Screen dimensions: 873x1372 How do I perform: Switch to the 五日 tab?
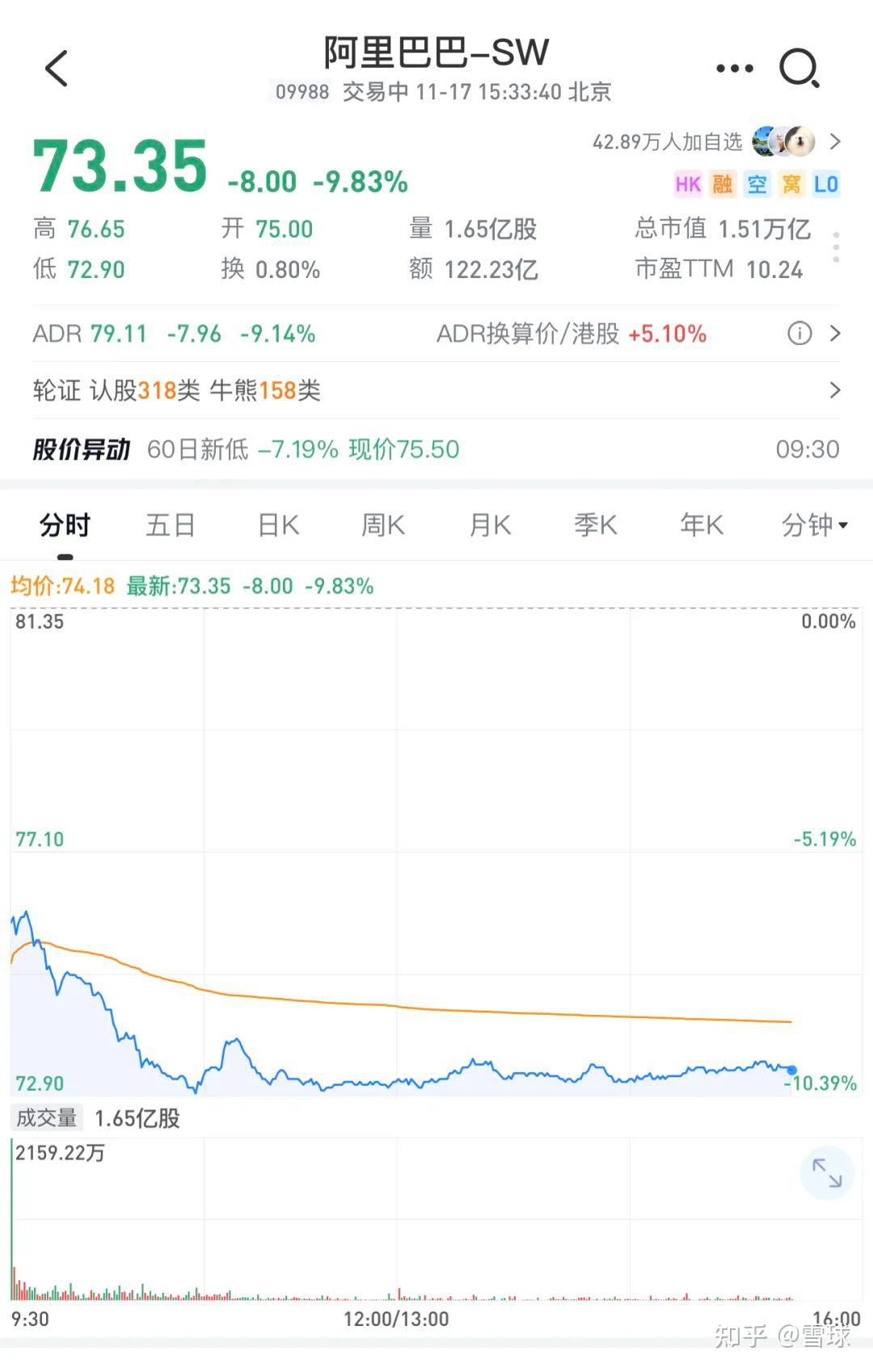(171, 524)
